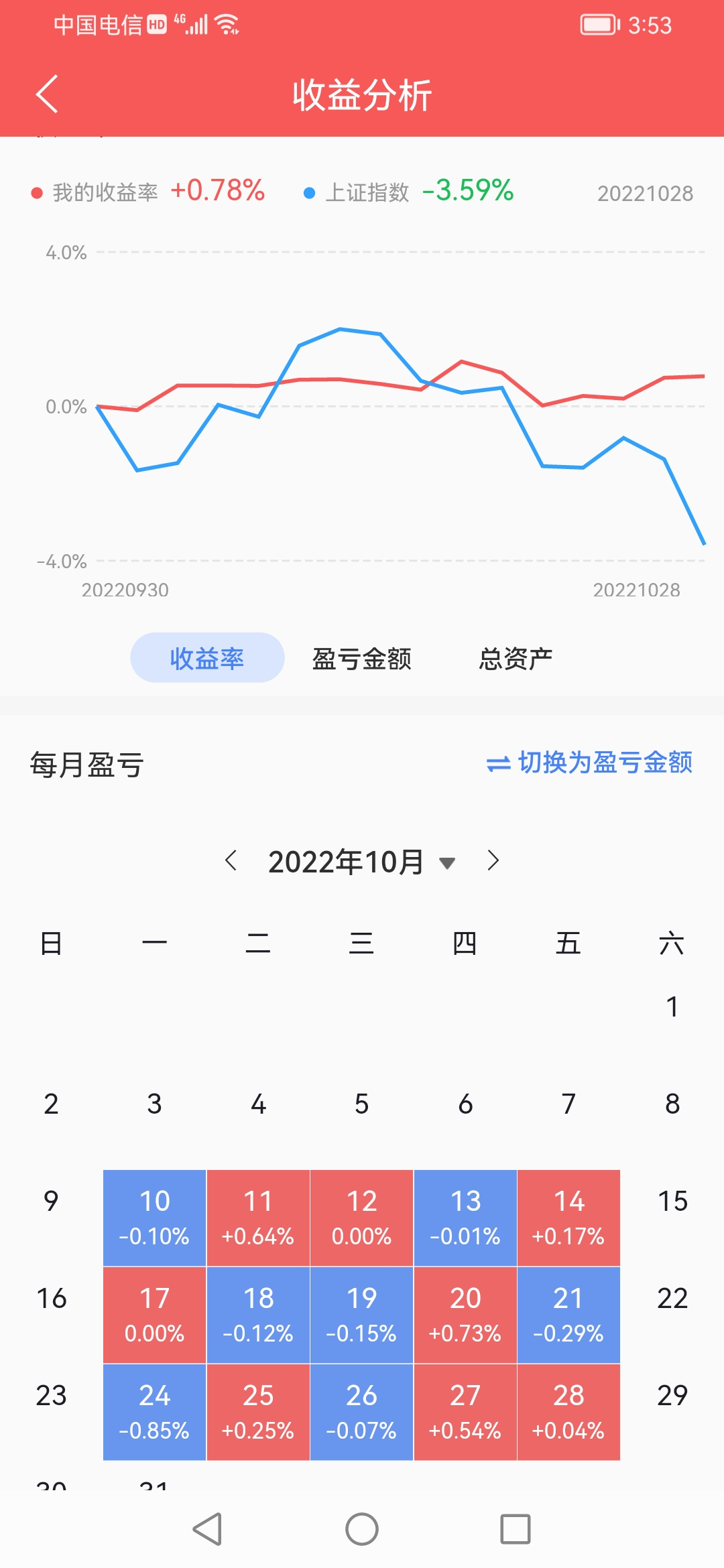Select October 19 with -0.15%
Viewport: 724px width, 1568px height.
361,1315
